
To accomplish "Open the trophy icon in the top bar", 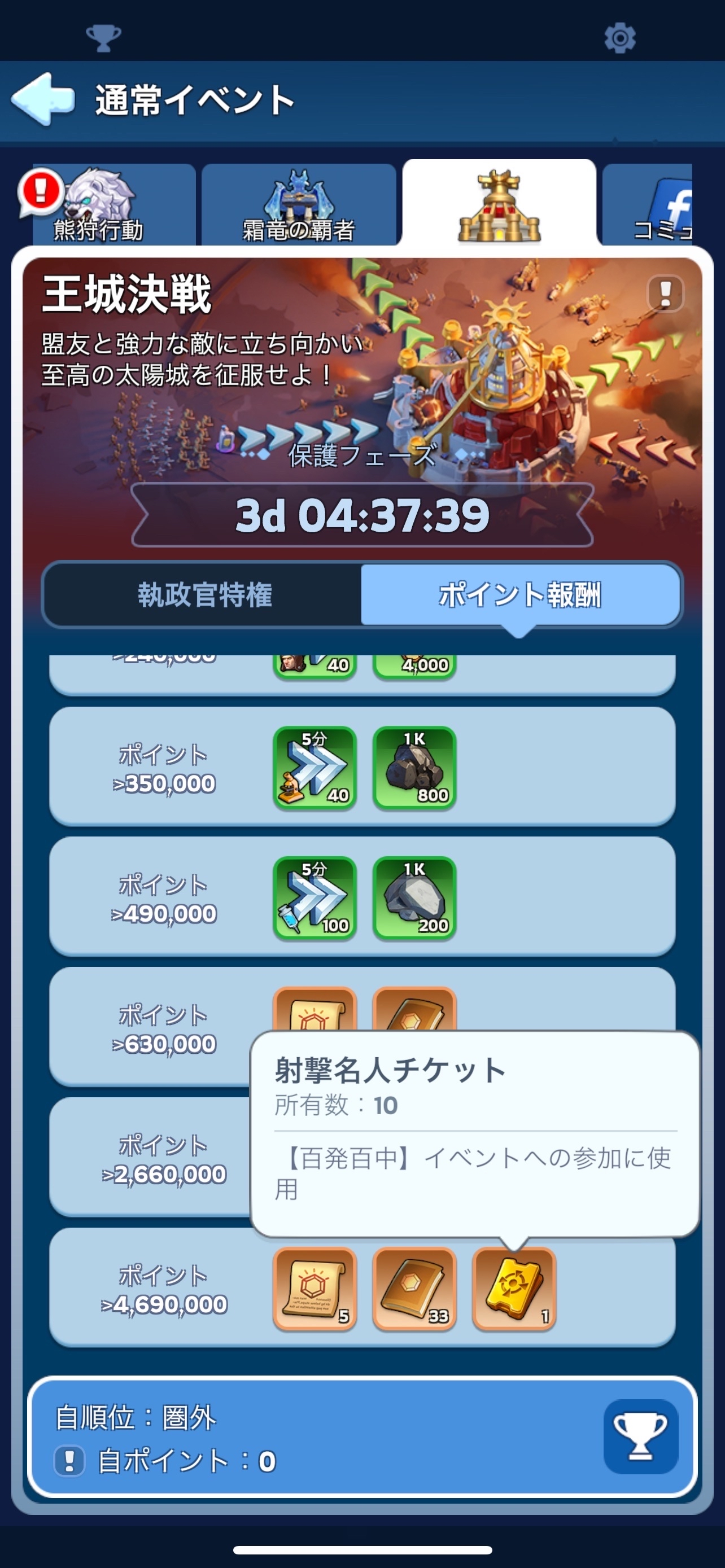I will pos(103,38).
